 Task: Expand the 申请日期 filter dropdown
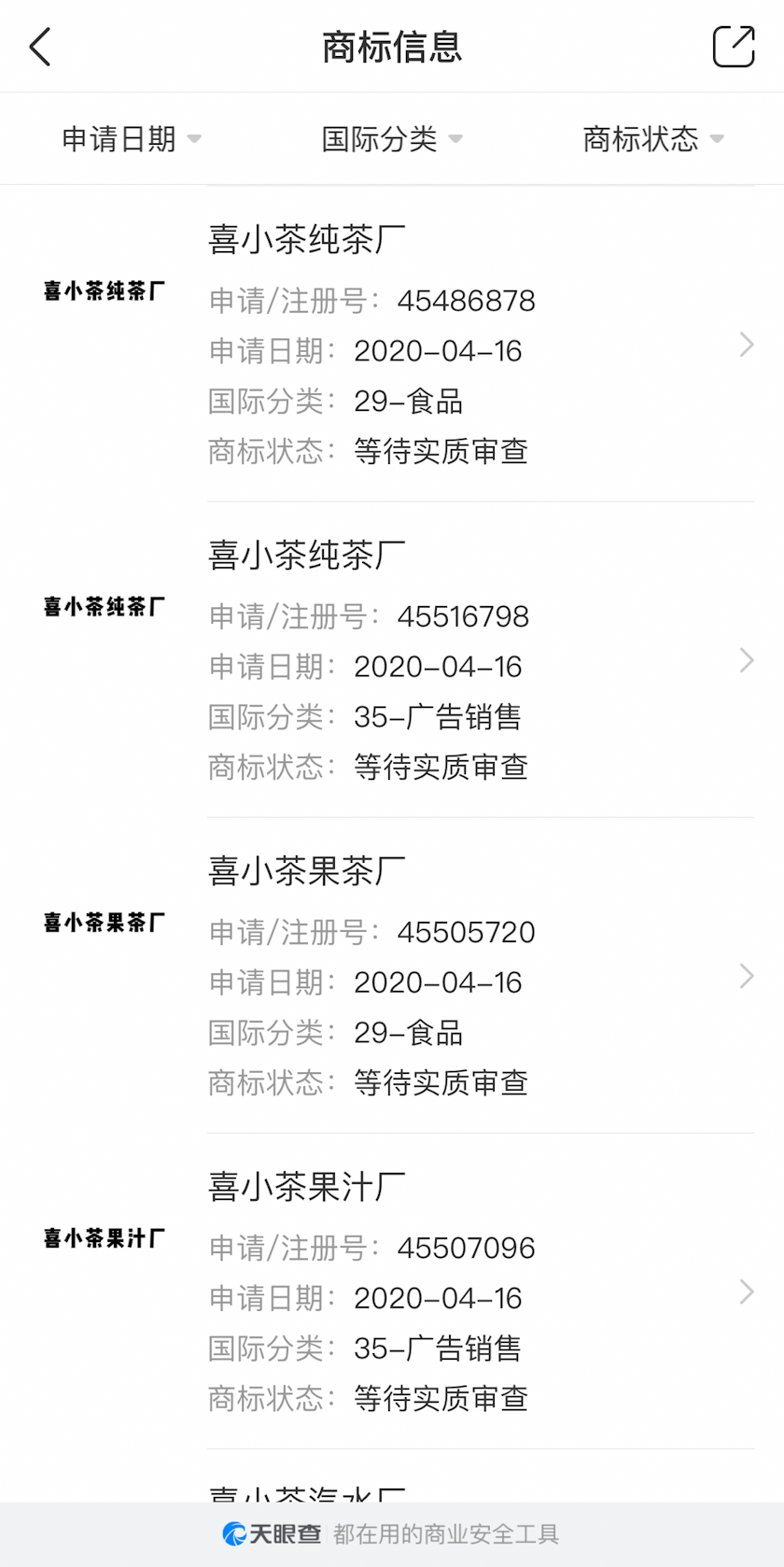coord(131,139)
